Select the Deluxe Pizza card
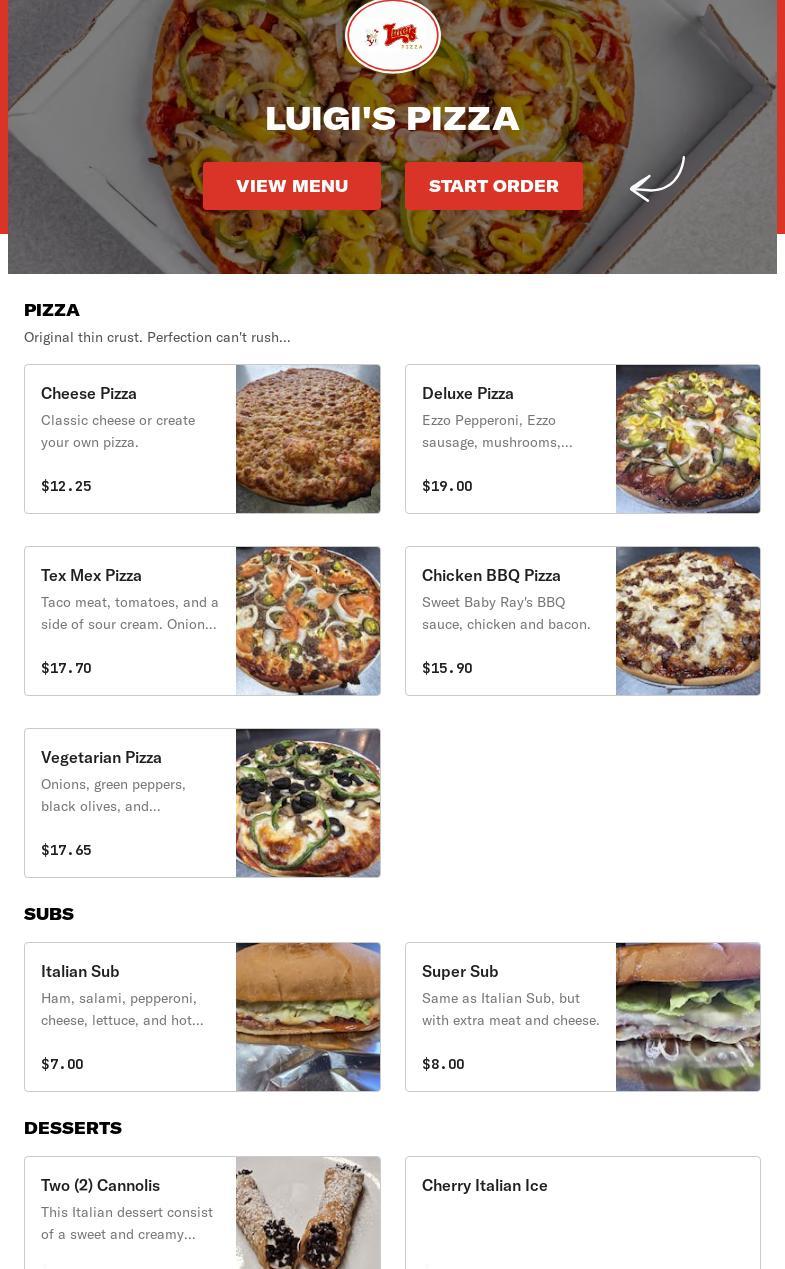 point(582,439)
